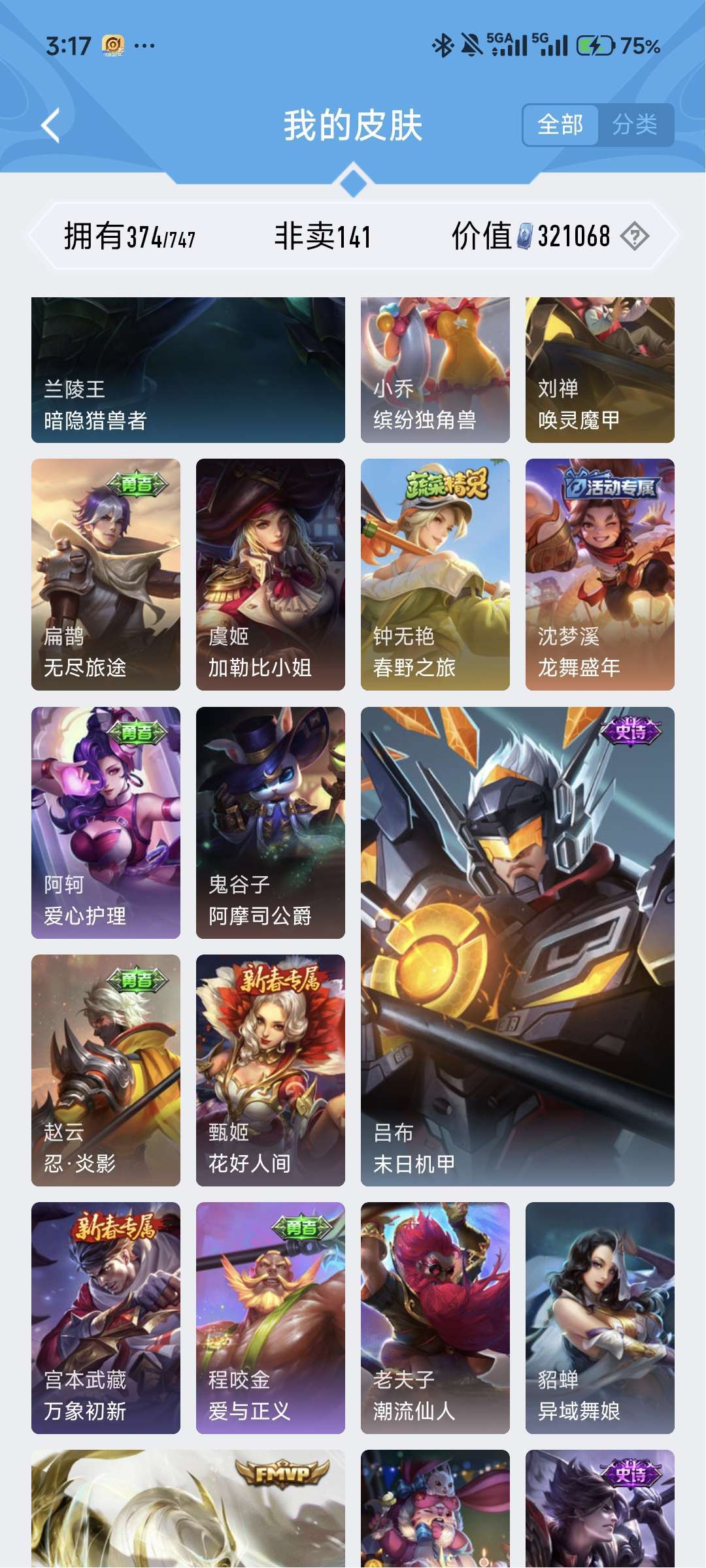706x1568 pixels.
Task: Open 兰陵王 暗隐猎兽者 skin card
Action: click(x=188, y=370)
